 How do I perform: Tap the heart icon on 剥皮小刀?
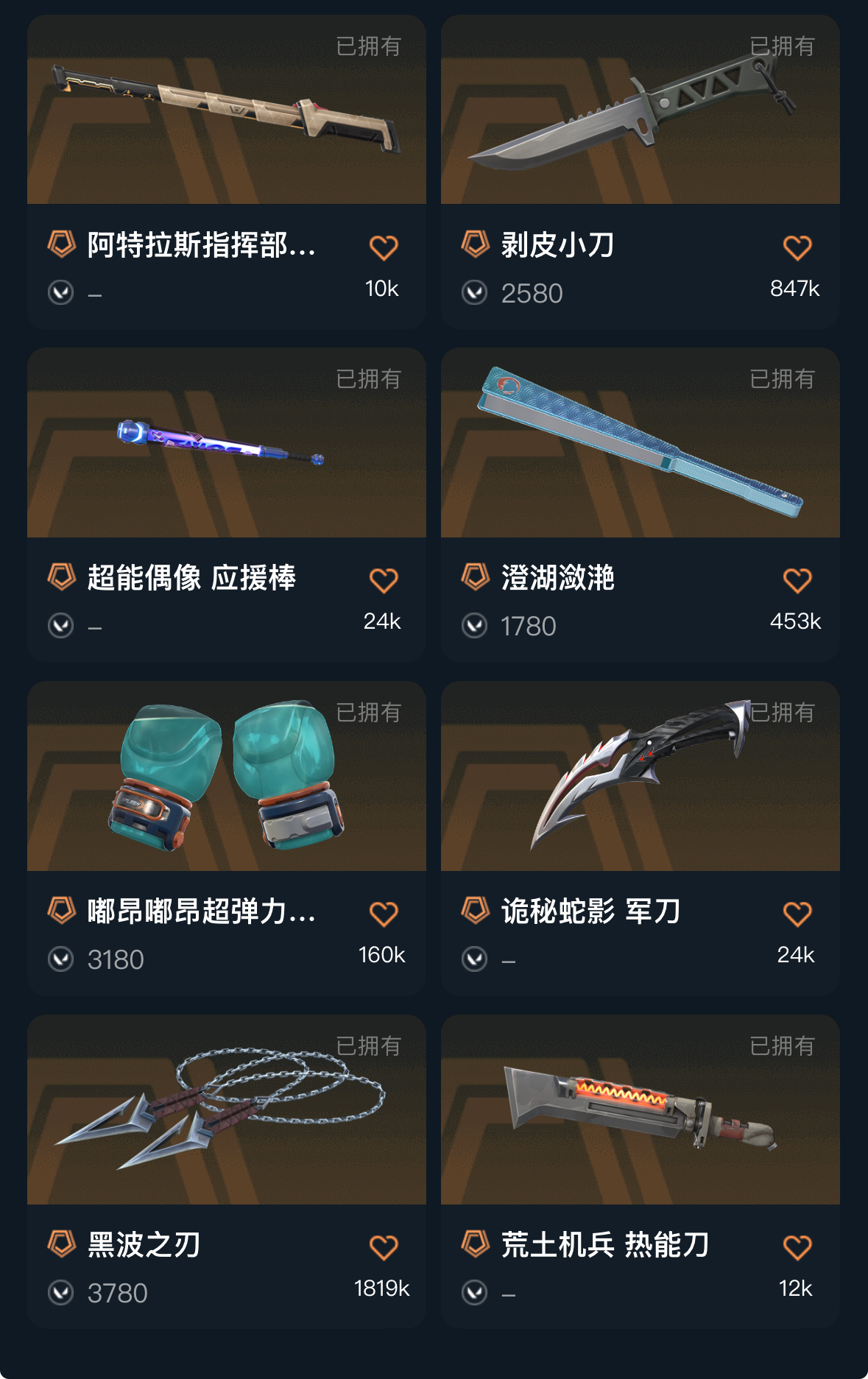tap(797, 247)
